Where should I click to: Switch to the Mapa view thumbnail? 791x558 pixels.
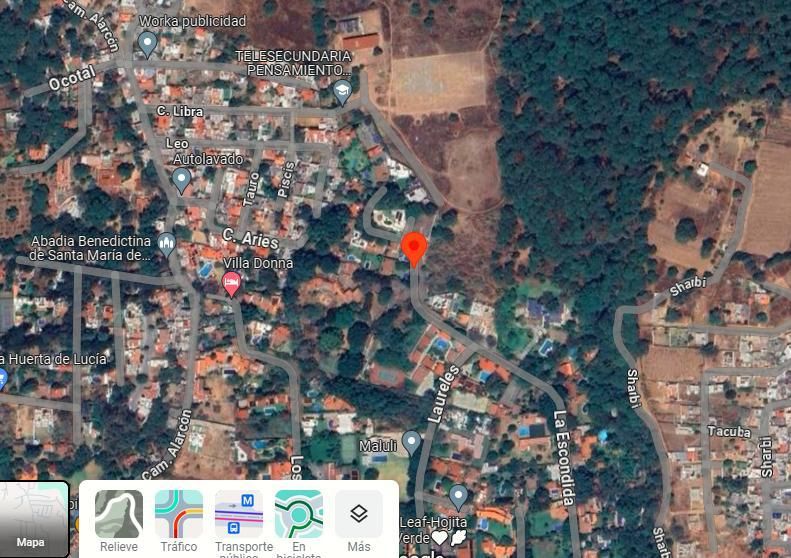(34, 518)
